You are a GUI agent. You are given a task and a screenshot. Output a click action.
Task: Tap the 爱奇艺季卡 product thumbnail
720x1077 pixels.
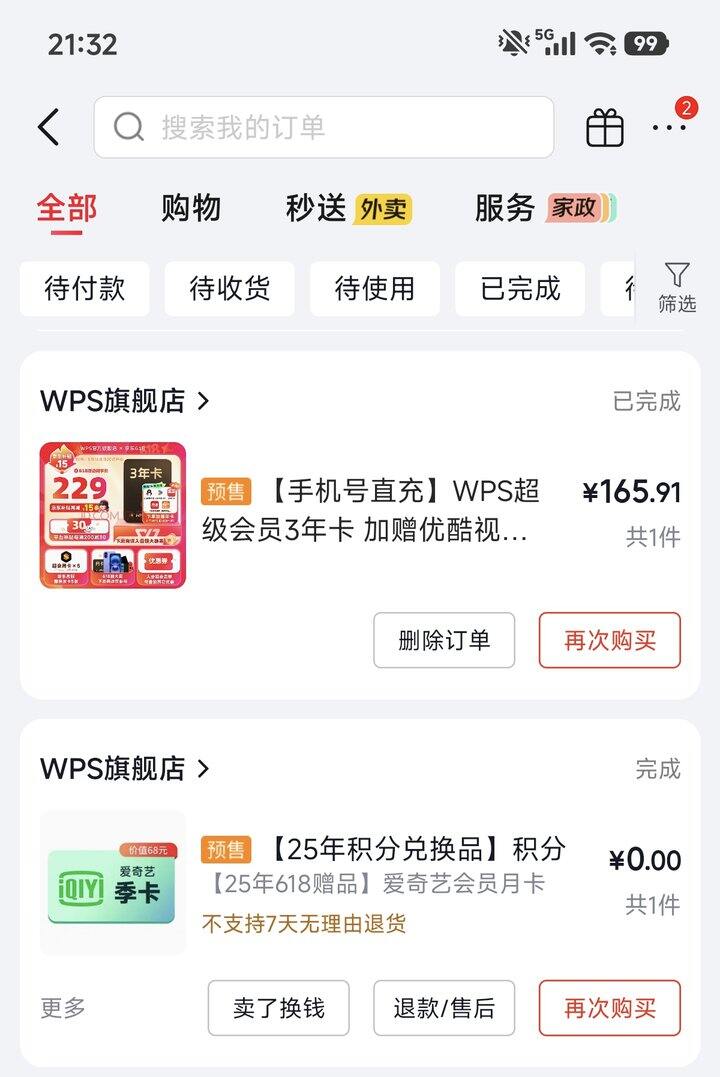pyautogui.click(x=111, y=872)
